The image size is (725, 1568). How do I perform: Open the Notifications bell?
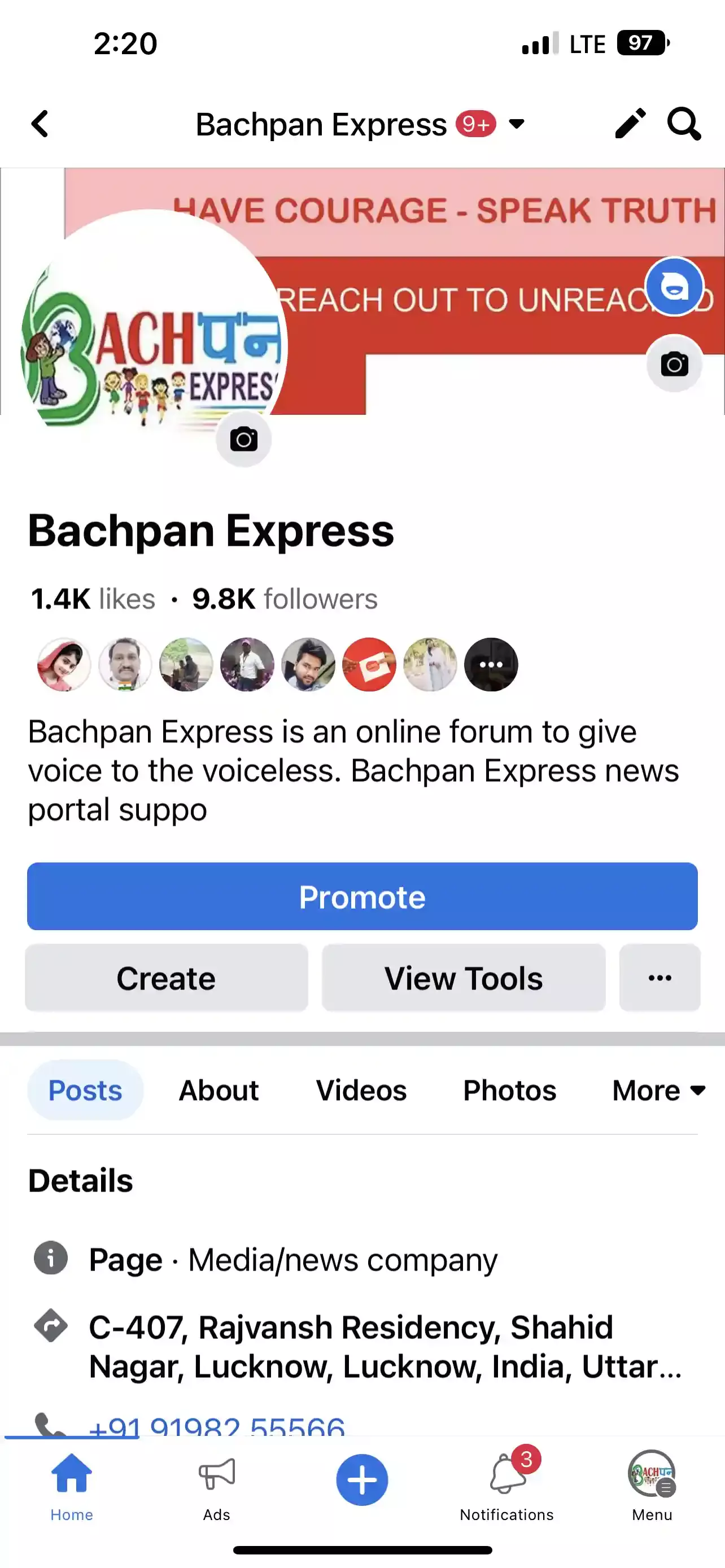(507, 1485)
